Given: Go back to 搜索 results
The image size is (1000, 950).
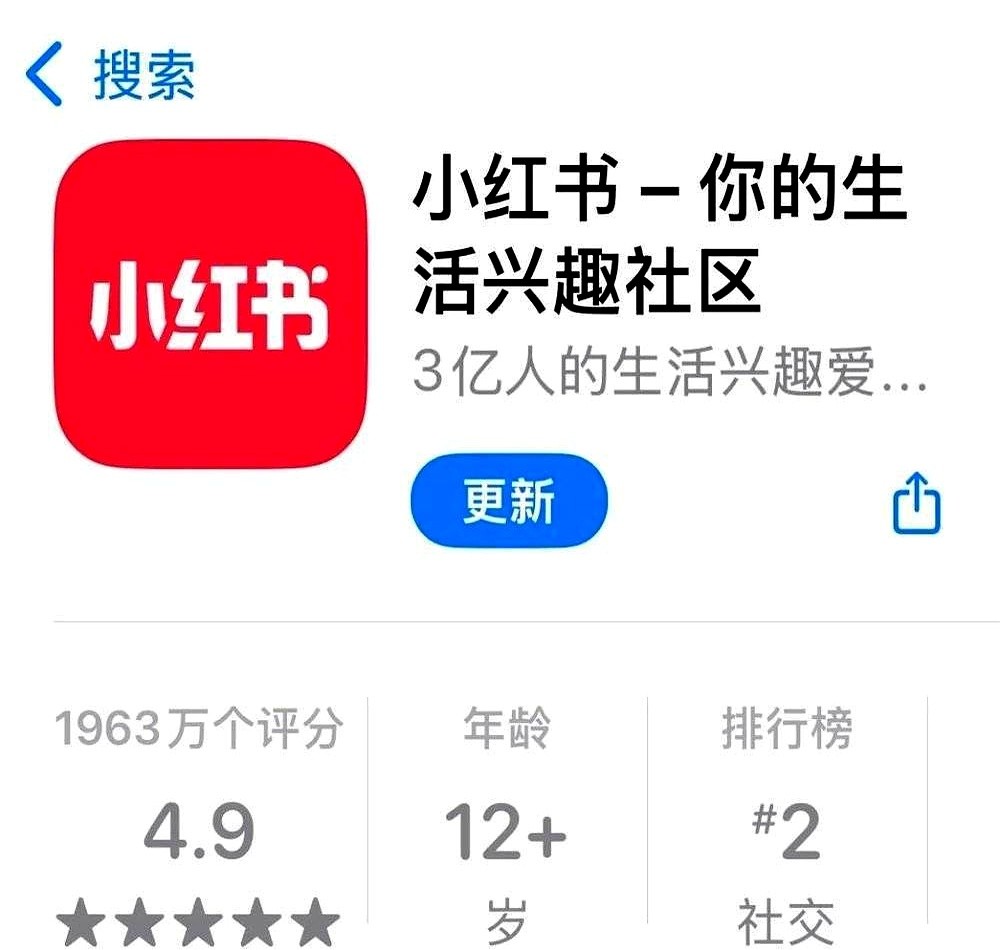Looking at the screenshot, I should (110, 75).
